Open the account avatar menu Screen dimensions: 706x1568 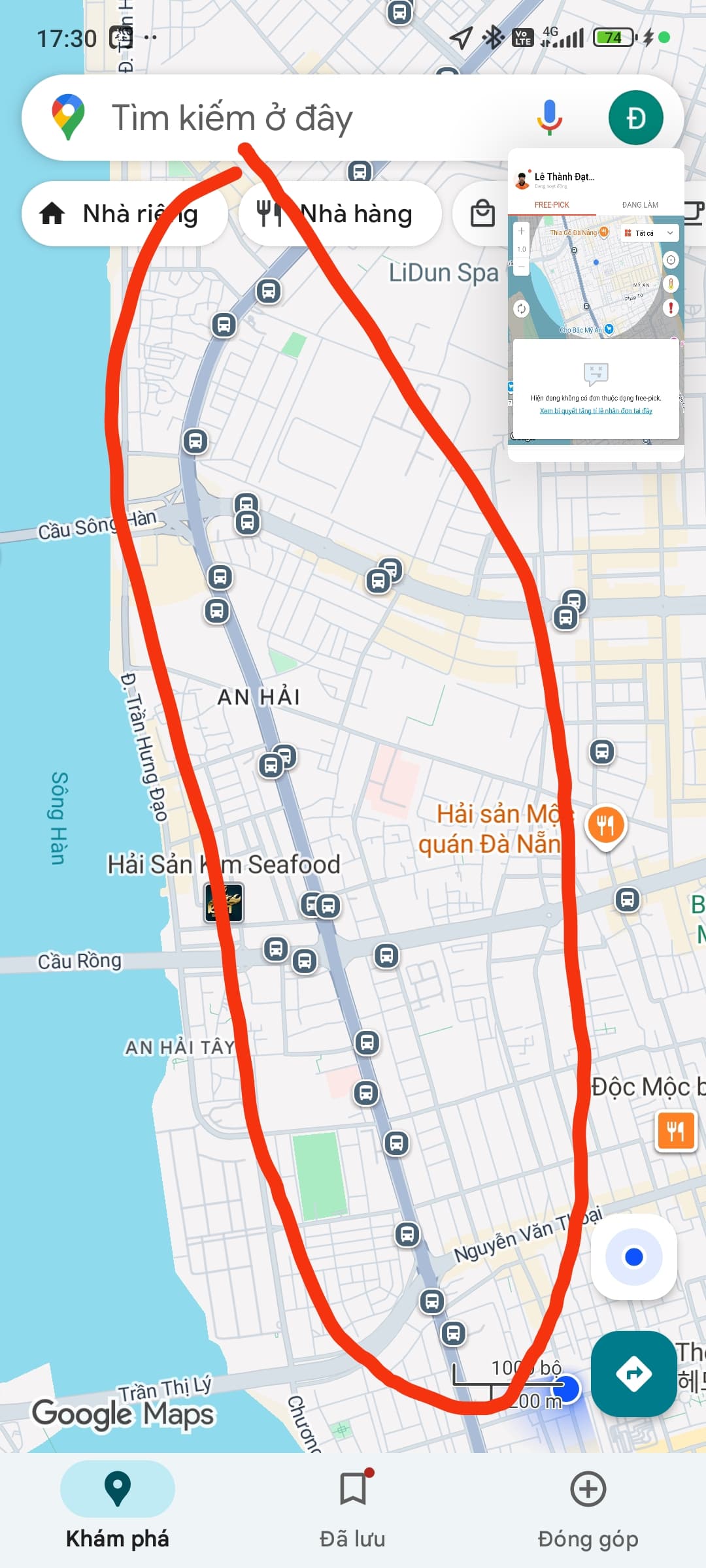[x=635, y=118]
